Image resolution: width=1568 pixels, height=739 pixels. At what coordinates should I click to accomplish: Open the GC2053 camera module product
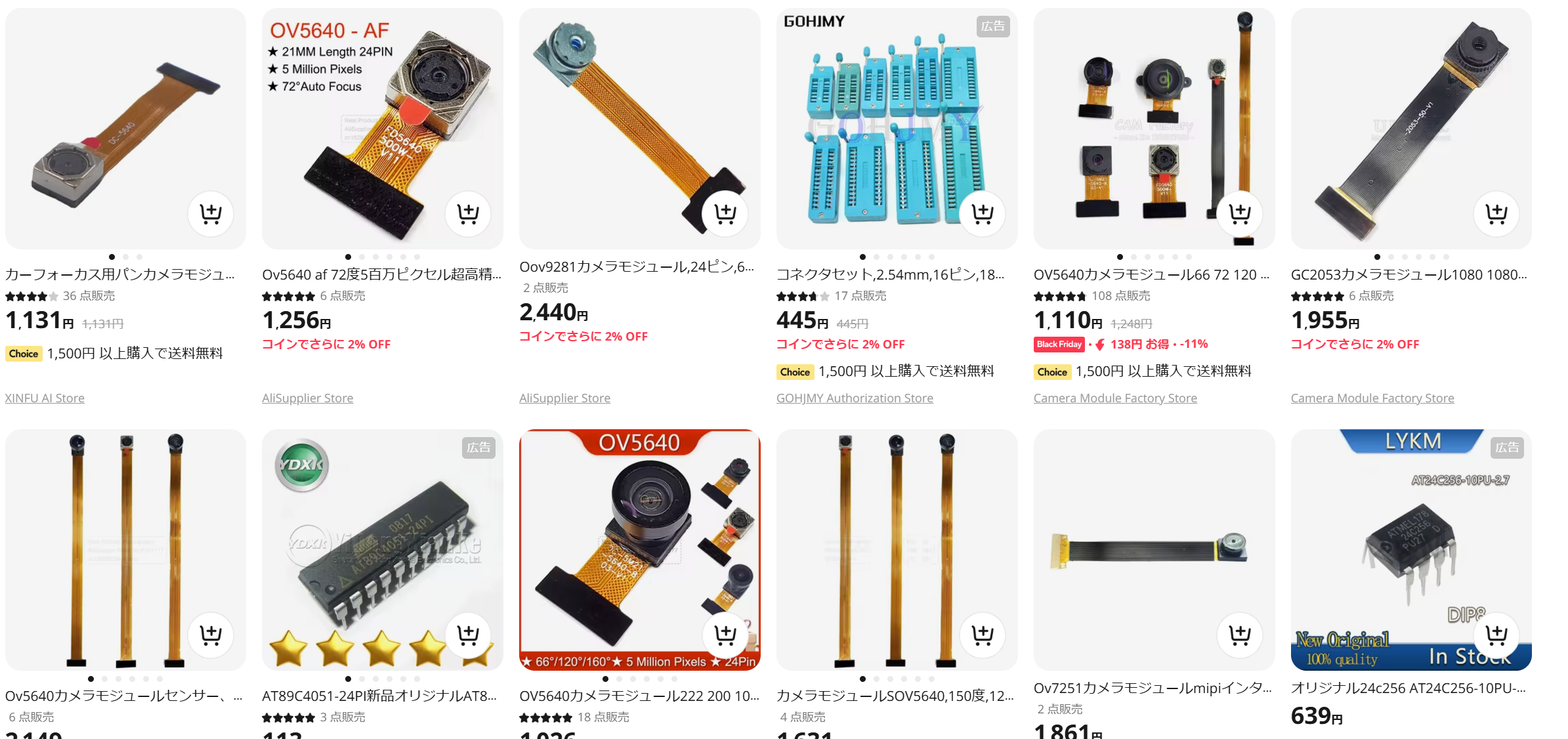tap(1409, 274)
